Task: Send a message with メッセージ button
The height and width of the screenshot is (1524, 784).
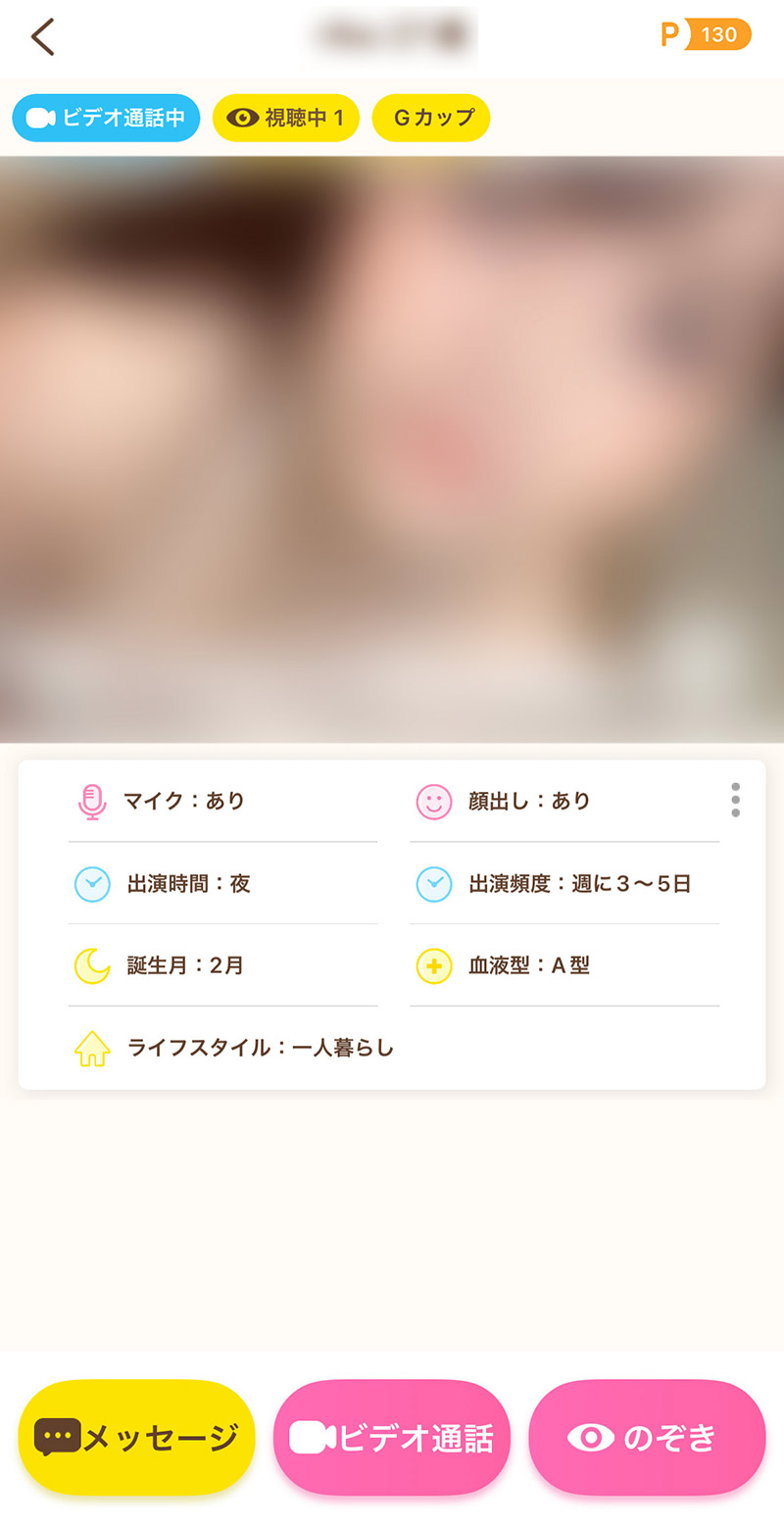Action: 136,1437
